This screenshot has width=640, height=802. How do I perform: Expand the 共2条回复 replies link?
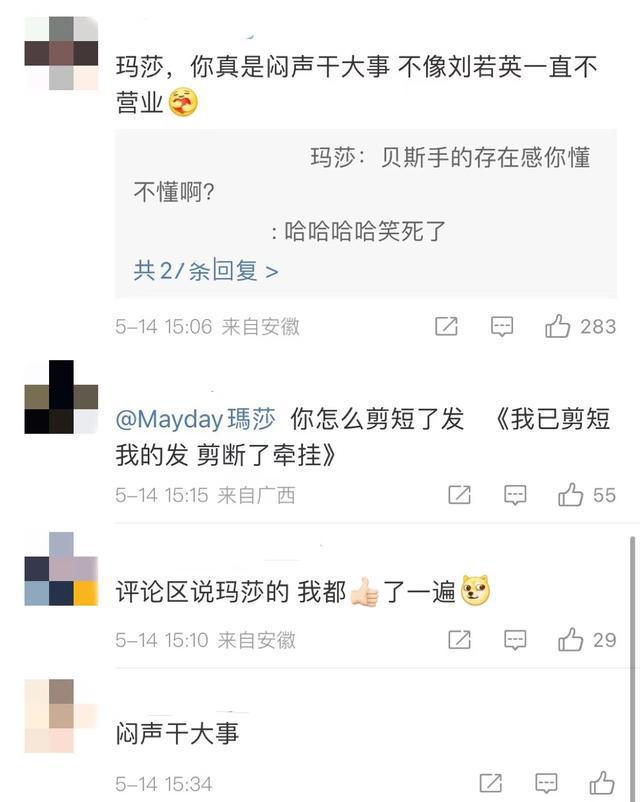point(205,270)
